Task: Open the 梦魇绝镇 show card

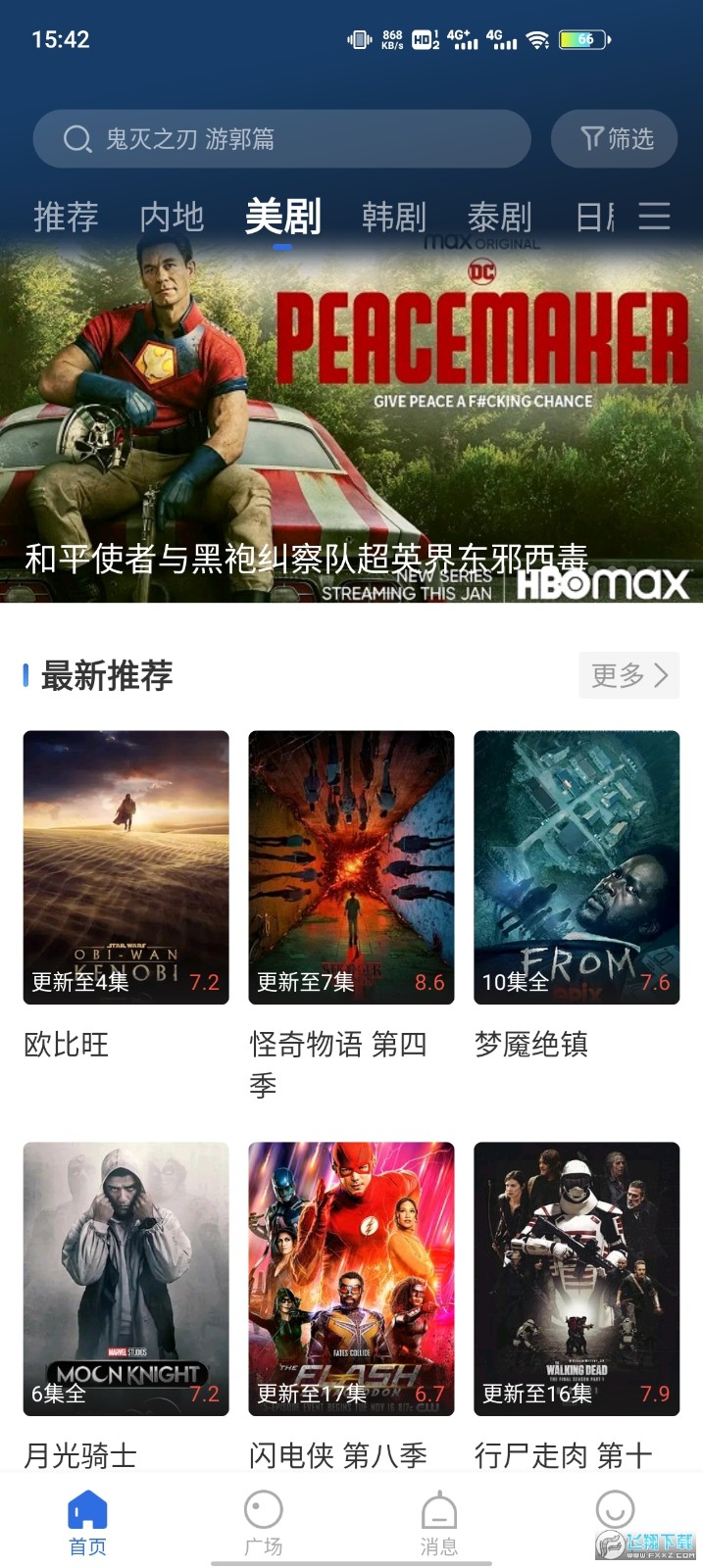Action: 577,867
